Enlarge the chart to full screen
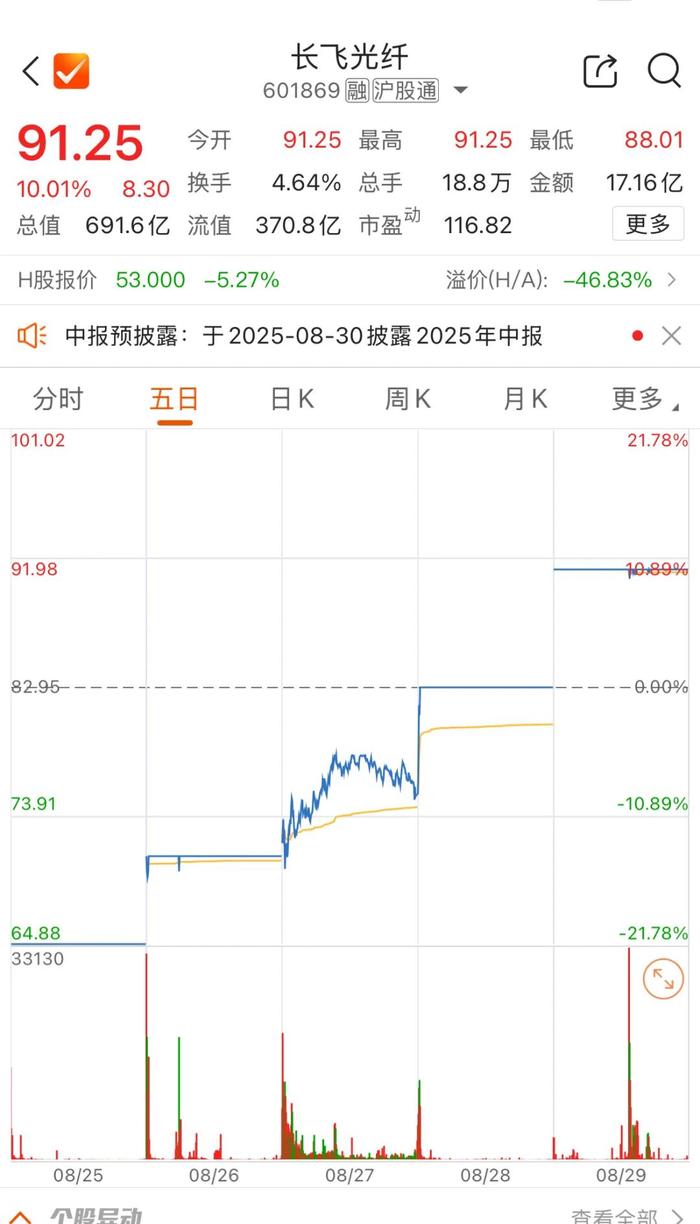This screenshot has height=1224, width=700. click(662, 979)
